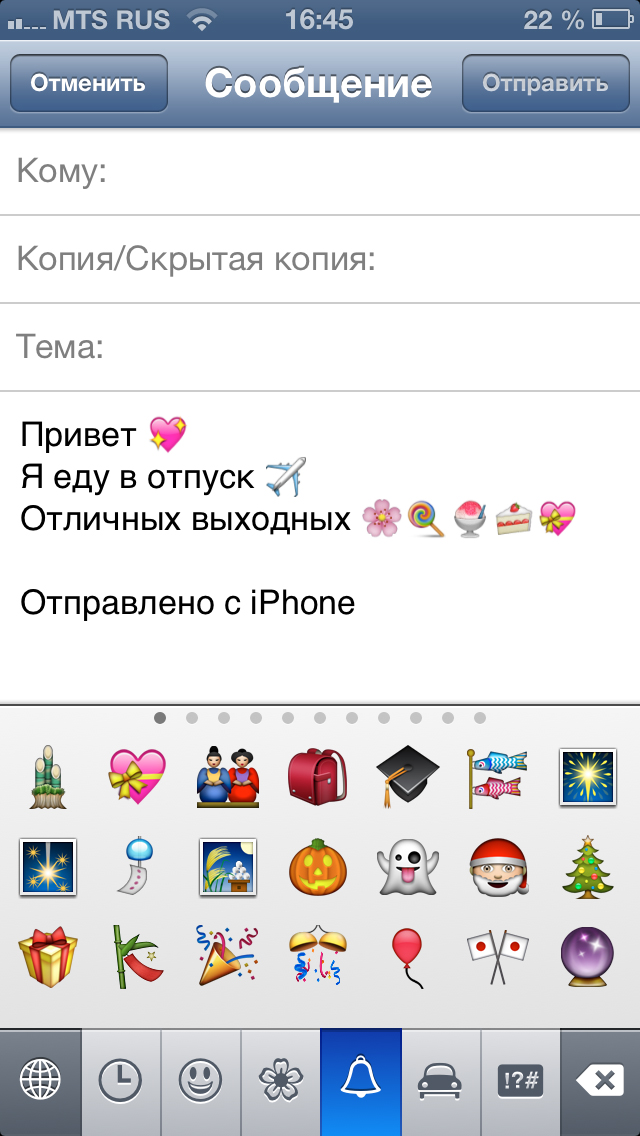Send the message with Отправить
The image size is (640, 1136).
(545, 84)
